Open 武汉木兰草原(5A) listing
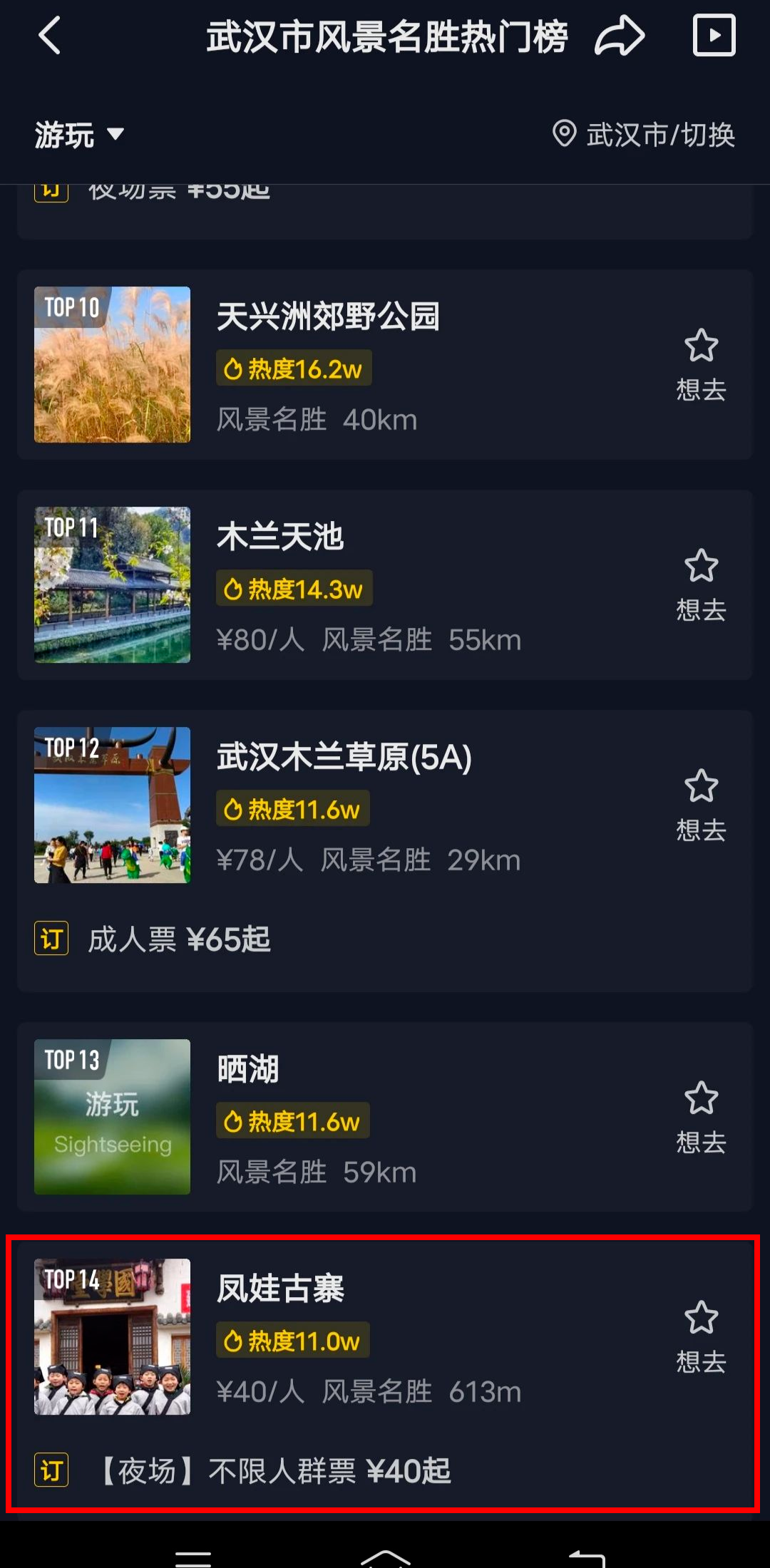This screenshot has width=770, height=1568. (344, 757)
